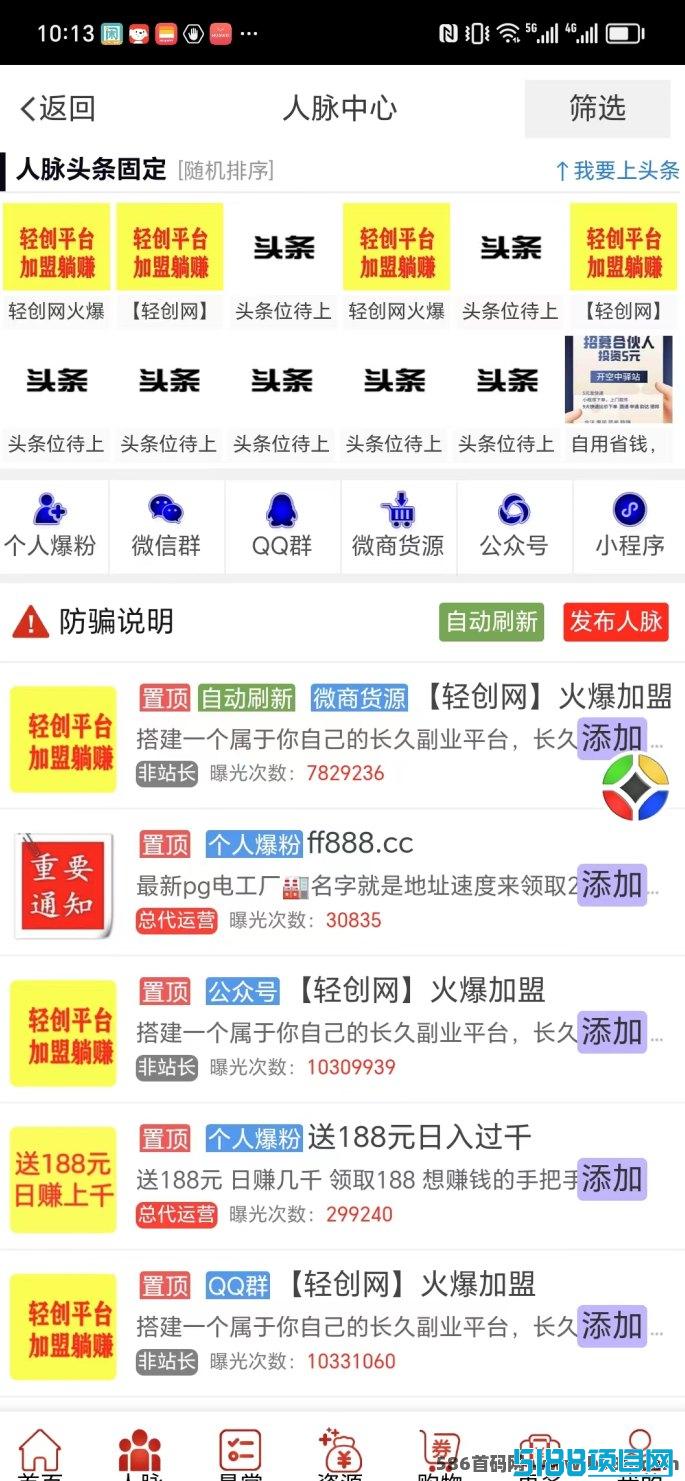Open the 小程序 category
685x1481 pixels.
click(630, 526)
